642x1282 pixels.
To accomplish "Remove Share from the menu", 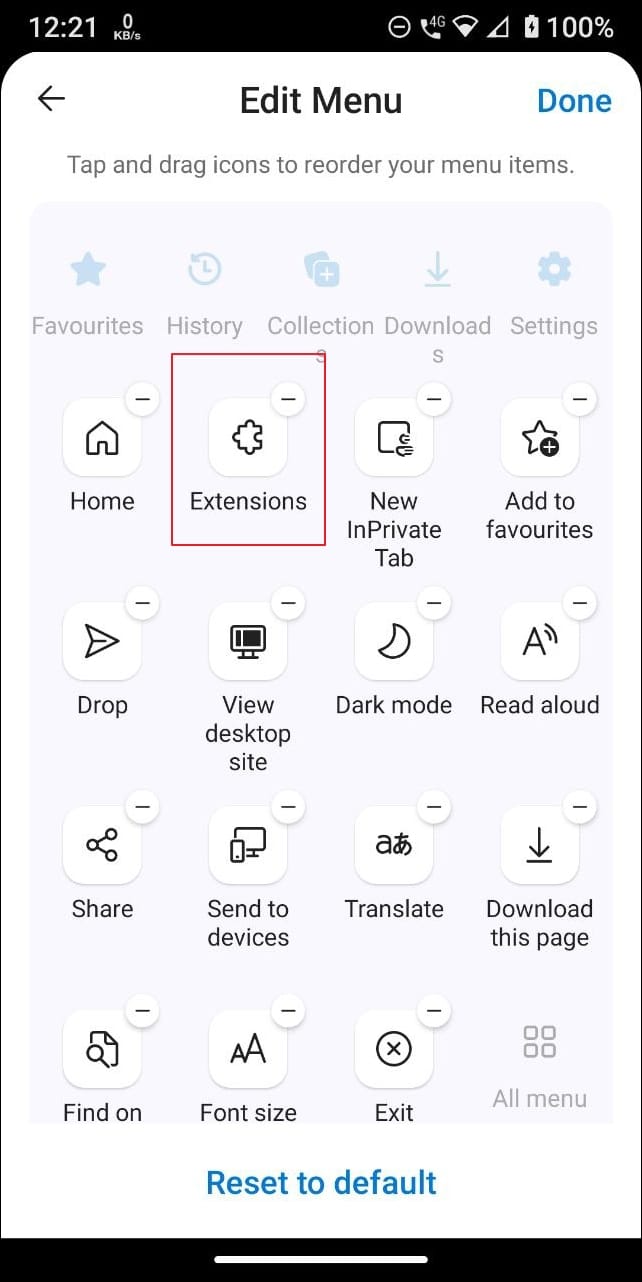I will click(142, 807).
